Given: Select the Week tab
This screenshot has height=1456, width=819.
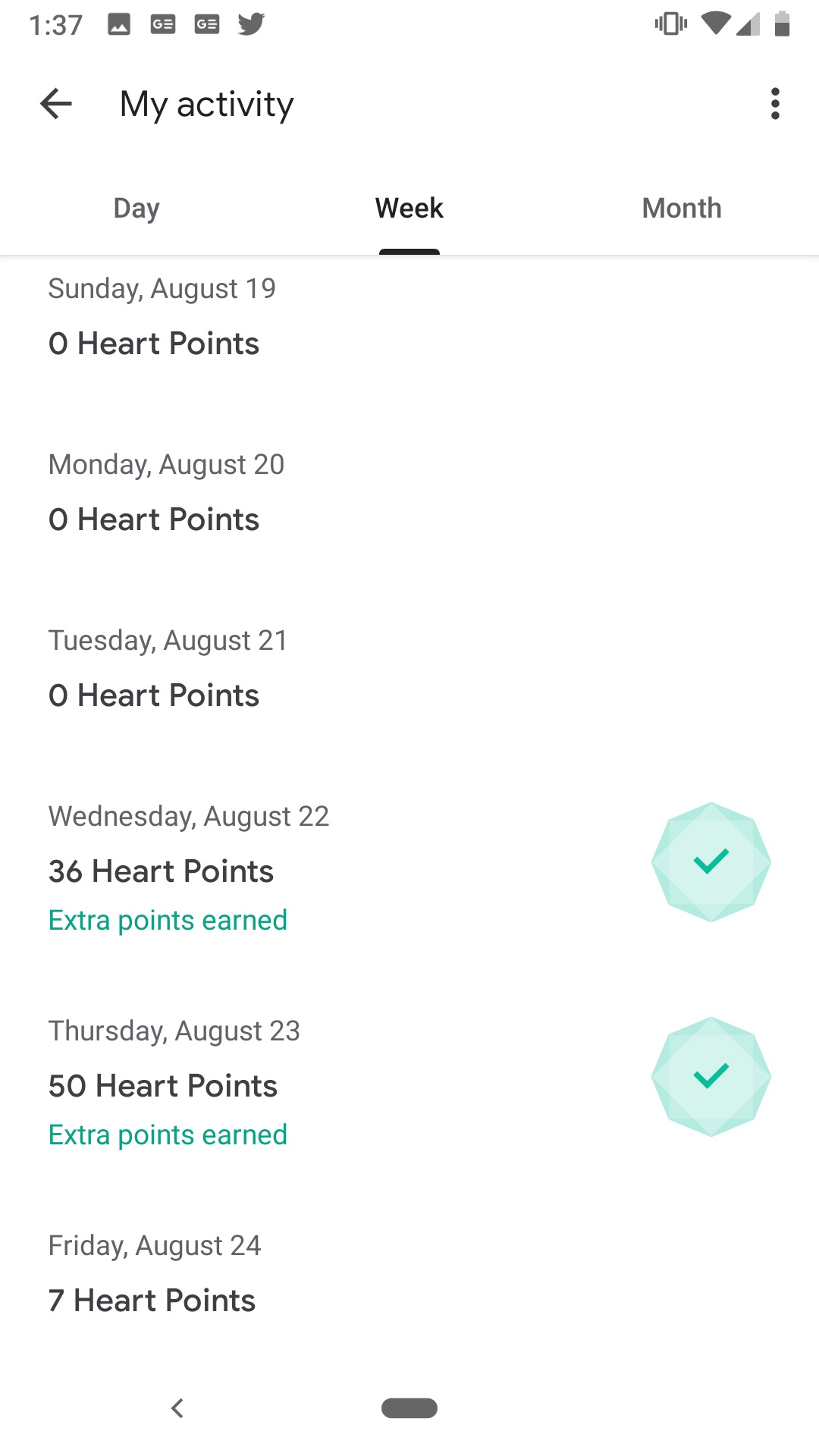Looking at the screenshot, I should tap(409, 209).
